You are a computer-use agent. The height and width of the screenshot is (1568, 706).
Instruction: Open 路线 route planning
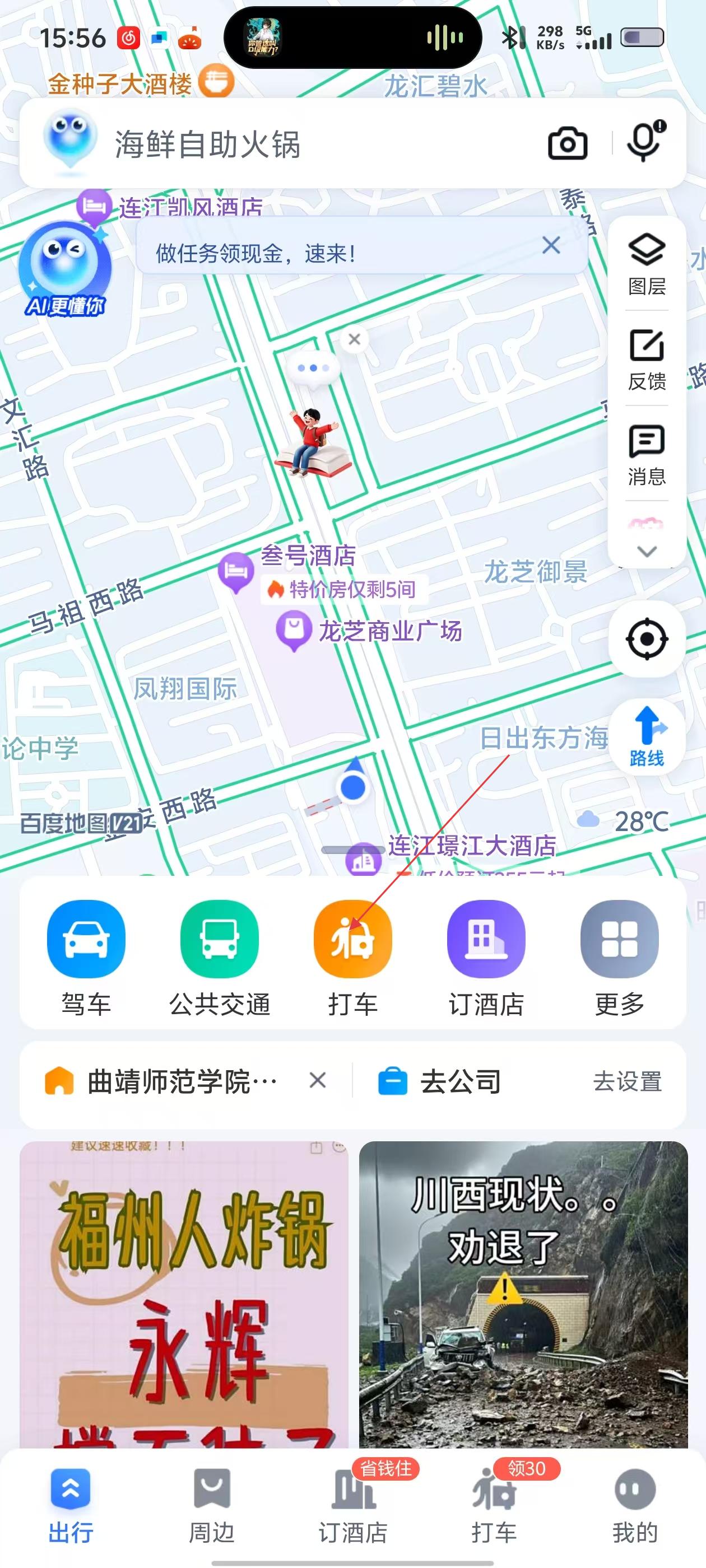pyautogui.click(x=646, y=736)
